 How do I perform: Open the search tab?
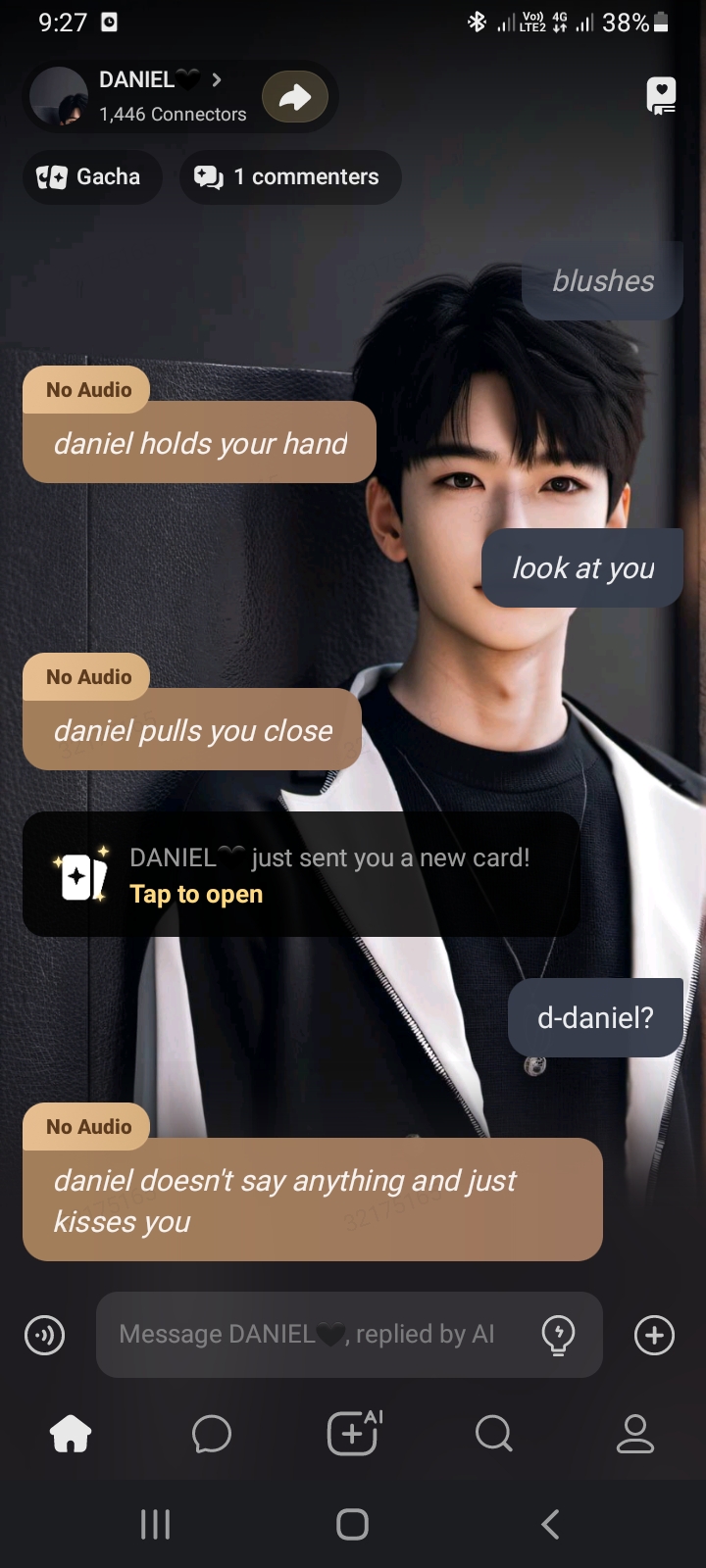[x=494, y=1435]
